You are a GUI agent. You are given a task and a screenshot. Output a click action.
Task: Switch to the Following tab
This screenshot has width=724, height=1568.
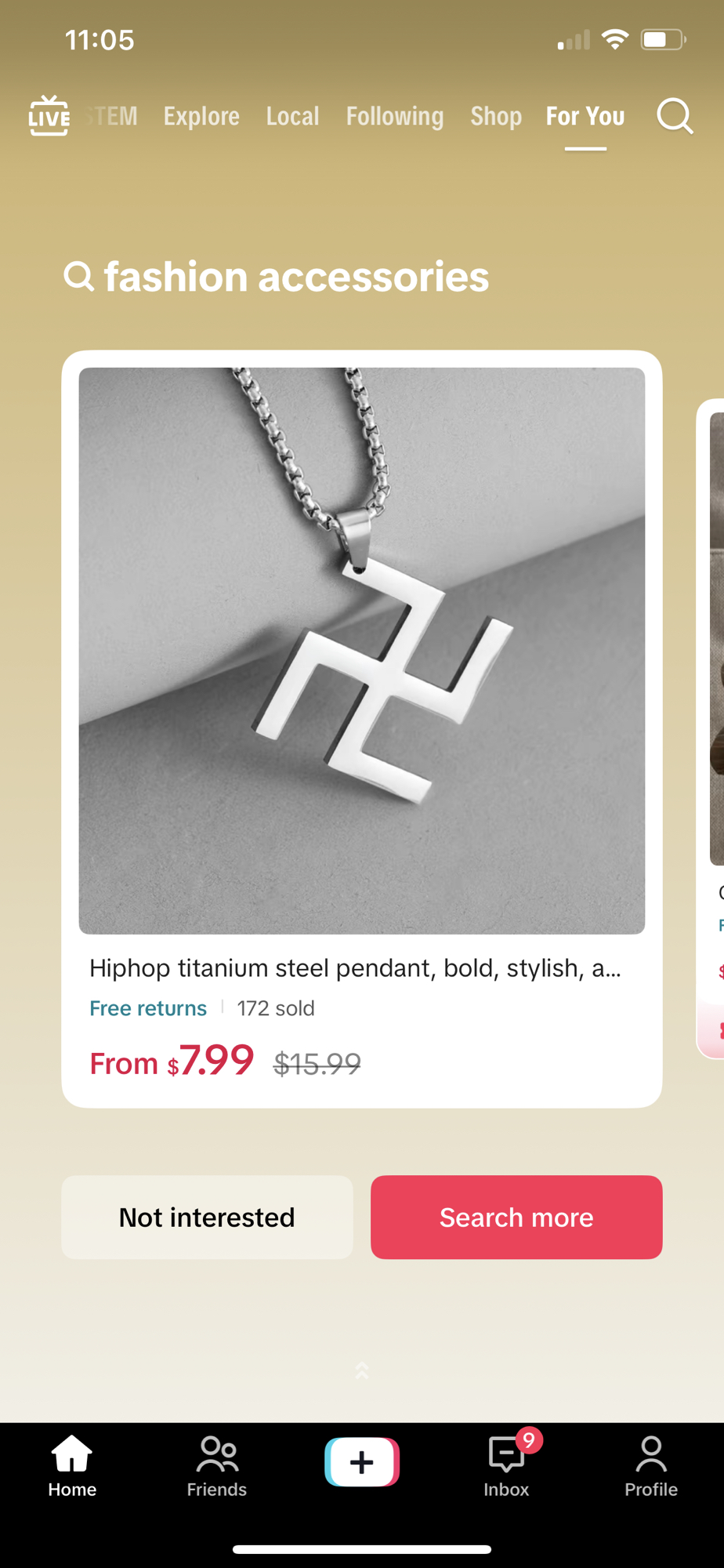(395, 116)
